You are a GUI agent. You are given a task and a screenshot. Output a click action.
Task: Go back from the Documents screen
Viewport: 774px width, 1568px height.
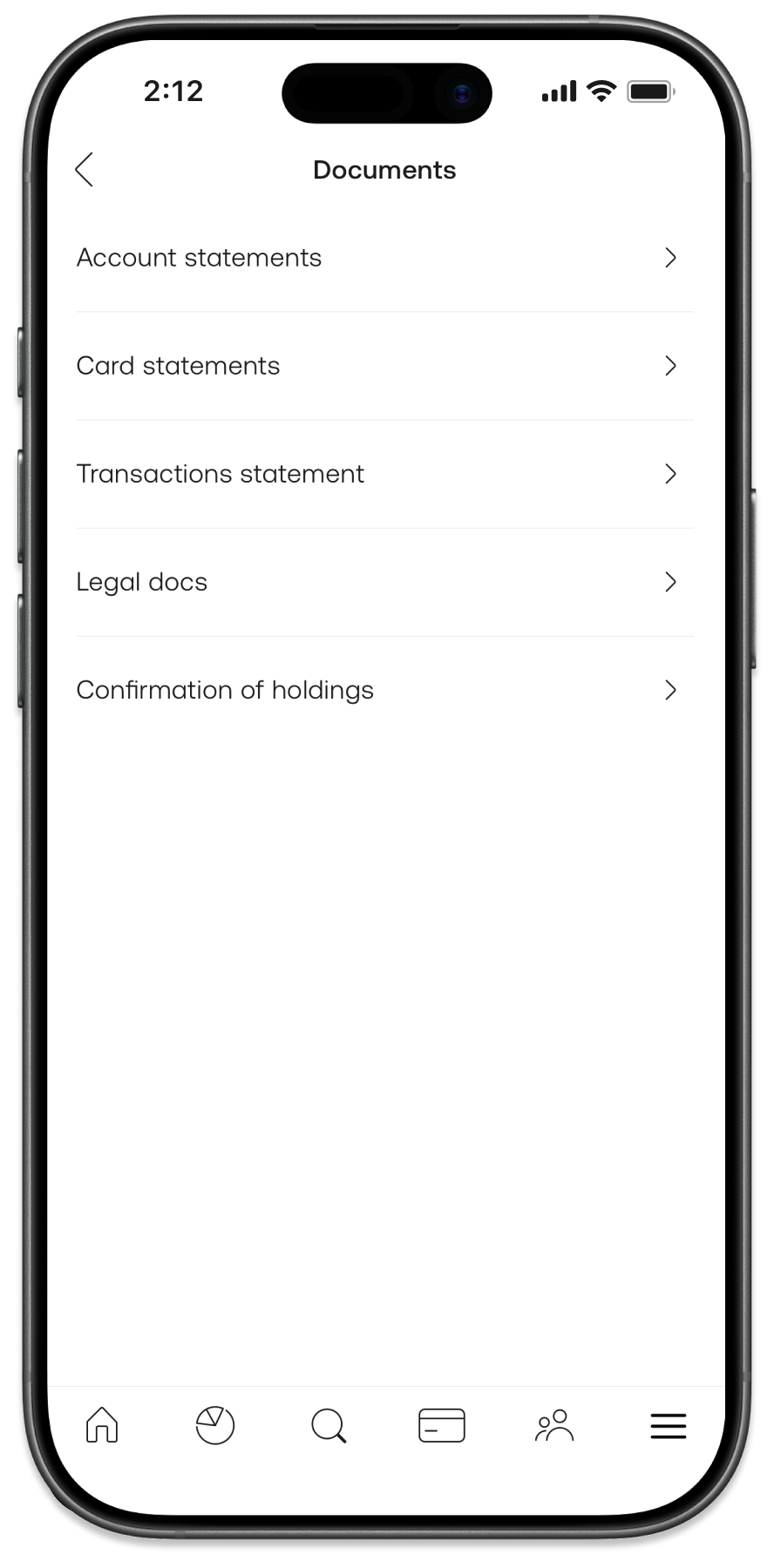(85, 170)
